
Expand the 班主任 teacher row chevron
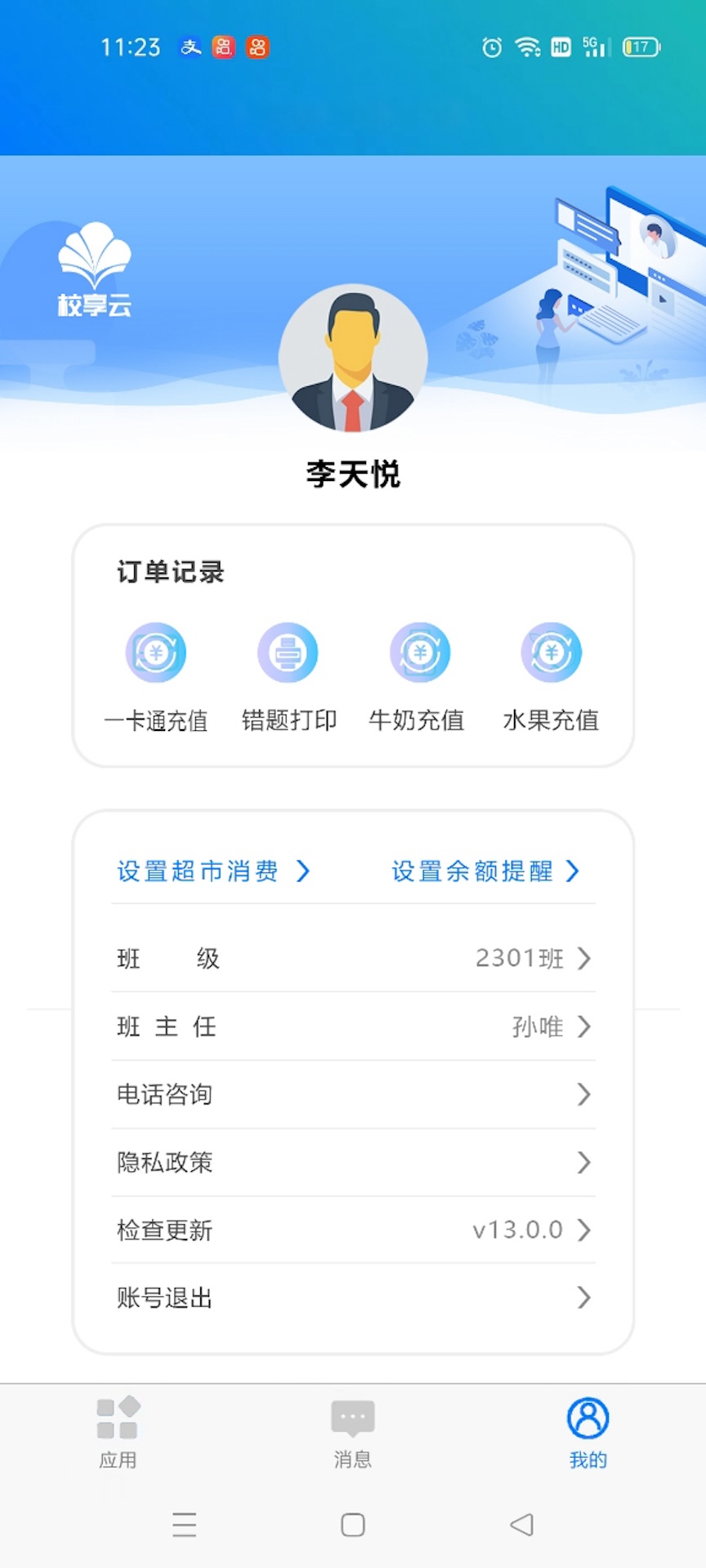583,1027
